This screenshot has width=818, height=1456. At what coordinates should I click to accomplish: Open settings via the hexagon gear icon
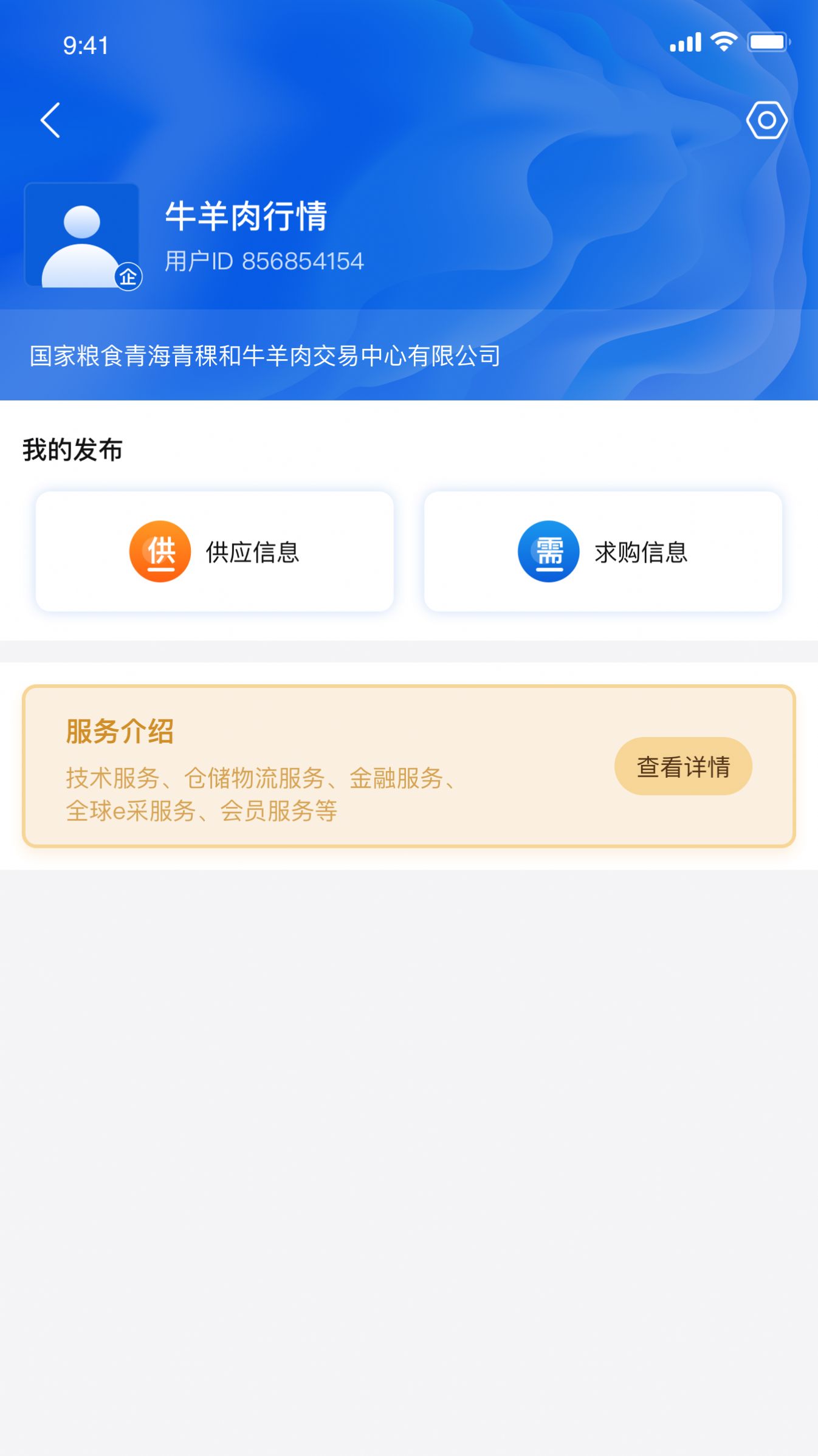pos(767,120)
